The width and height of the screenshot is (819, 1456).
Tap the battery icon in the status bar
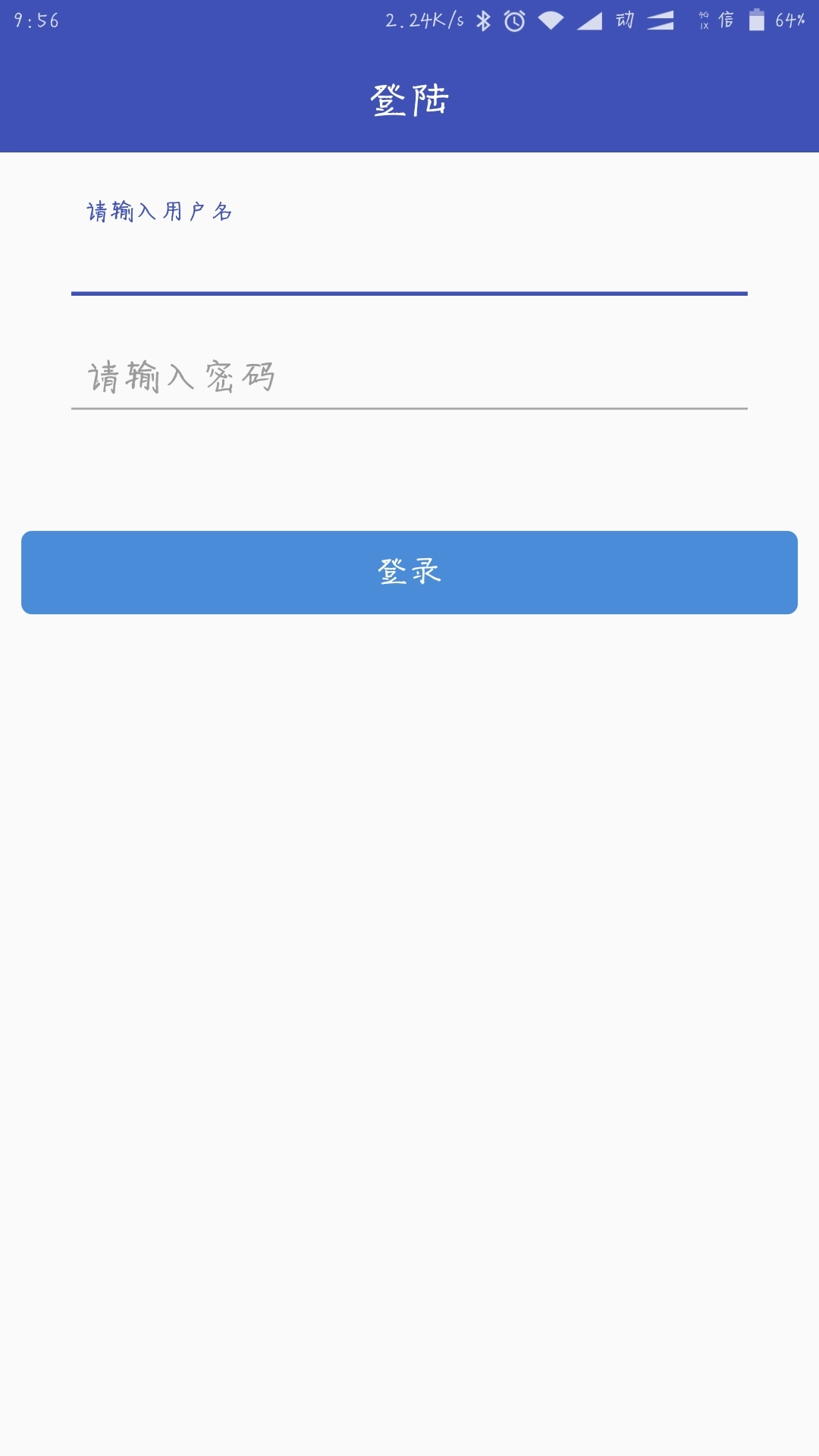click(757, 19)
